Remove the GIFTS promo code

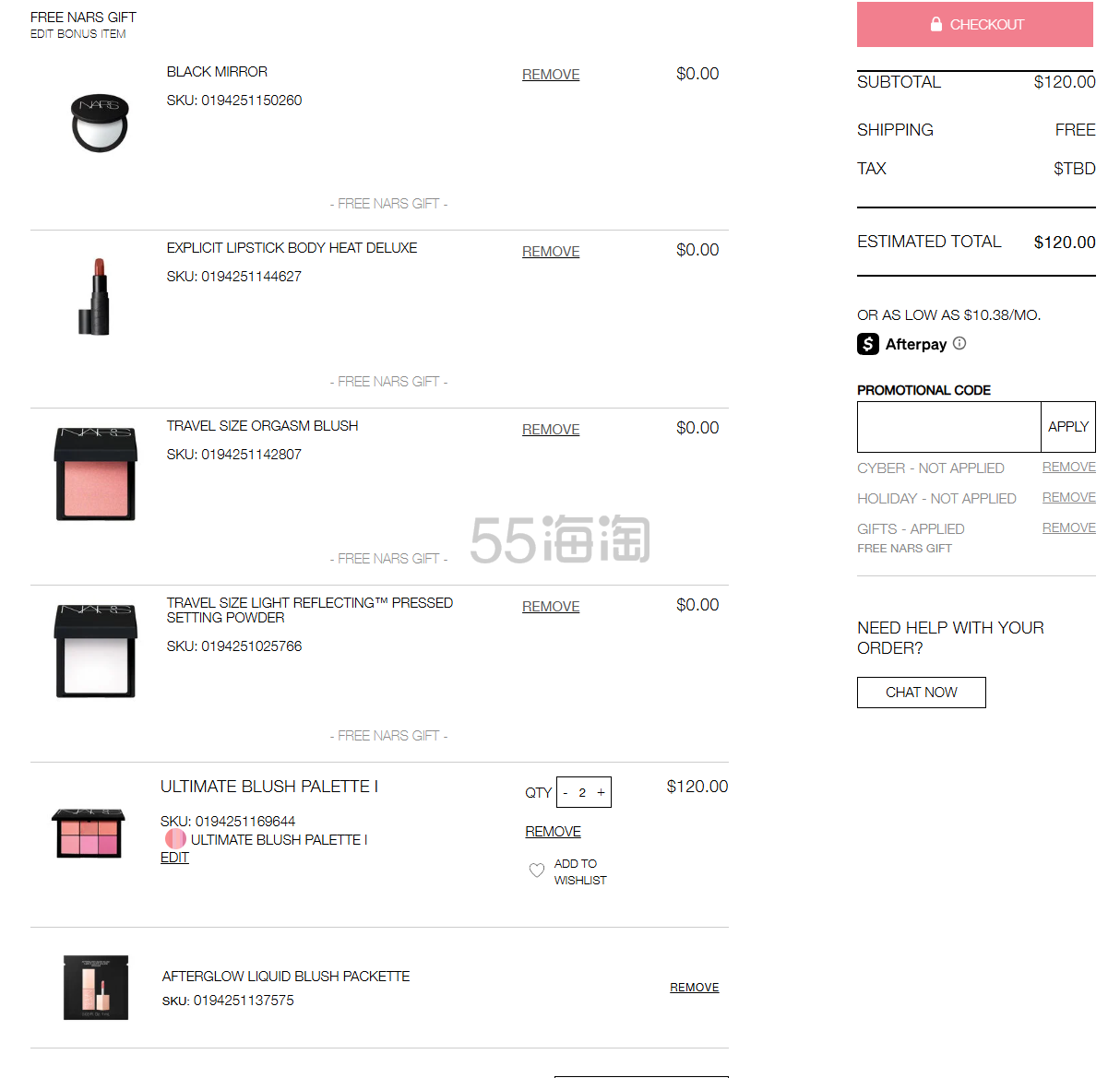(1068, 528)
